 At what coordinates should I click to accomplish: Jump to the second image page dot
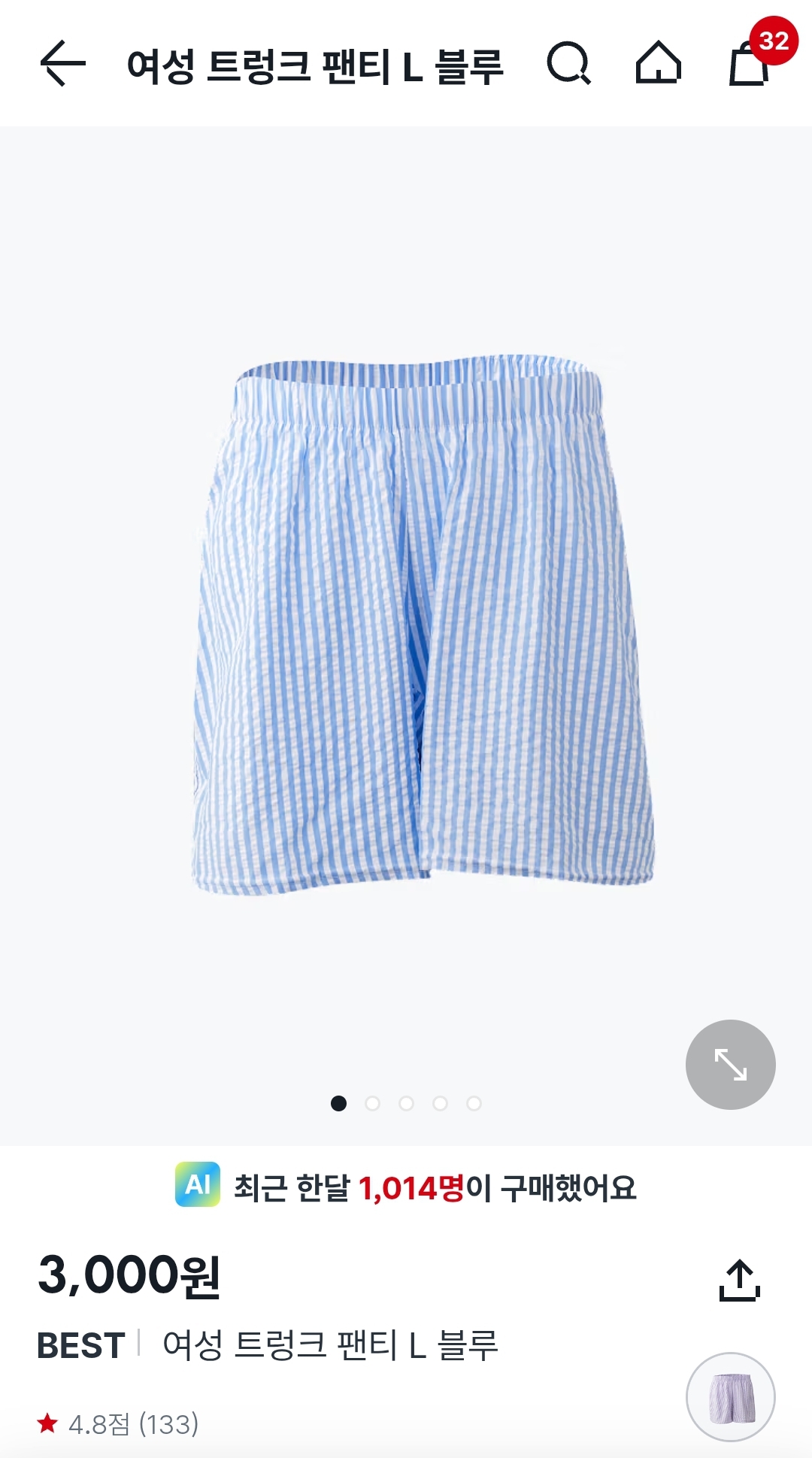tap(372, 1103)
